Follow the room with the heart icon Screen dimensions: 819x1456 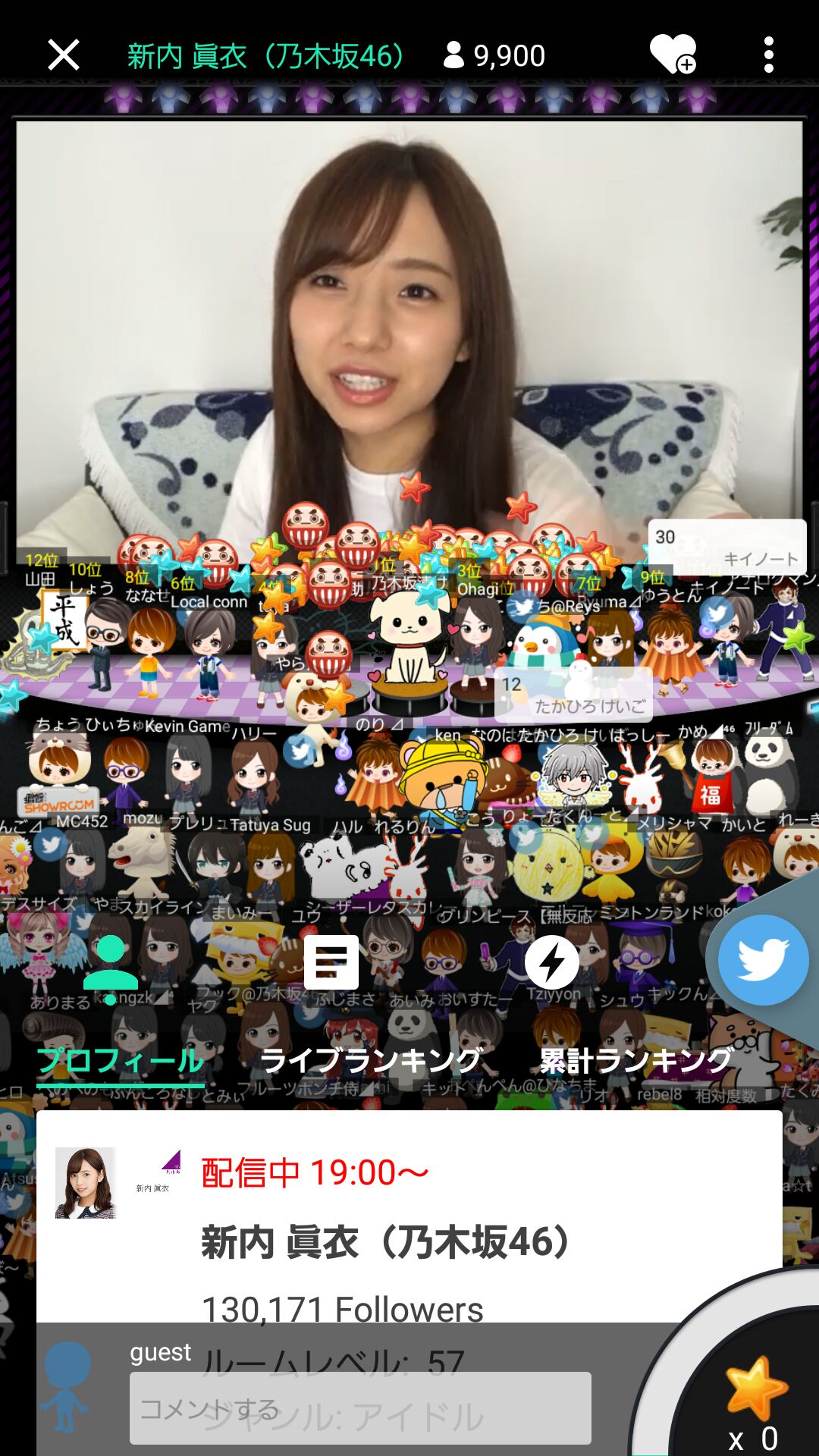(x=673, y=55)
